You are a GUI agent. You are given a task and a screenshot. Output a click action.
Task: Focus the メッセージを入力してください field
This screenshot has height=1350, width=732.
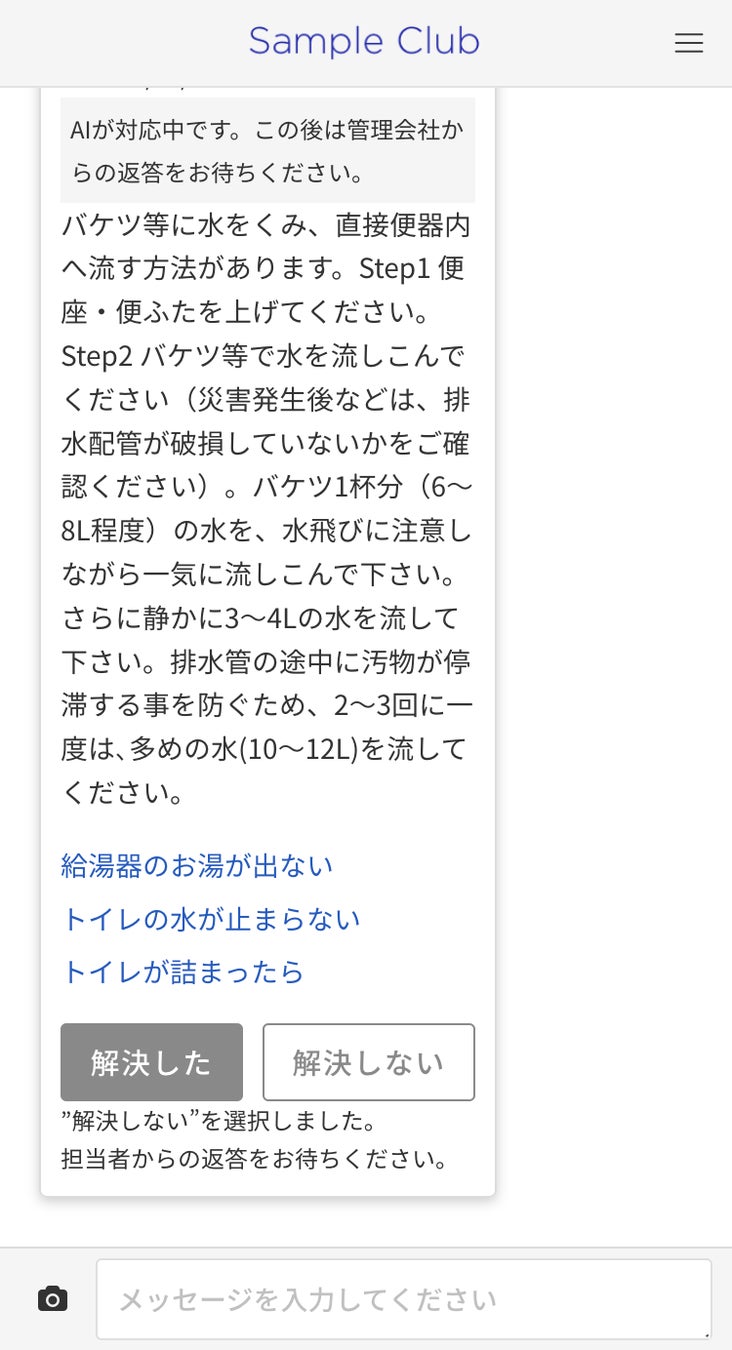click(403, 1299)
